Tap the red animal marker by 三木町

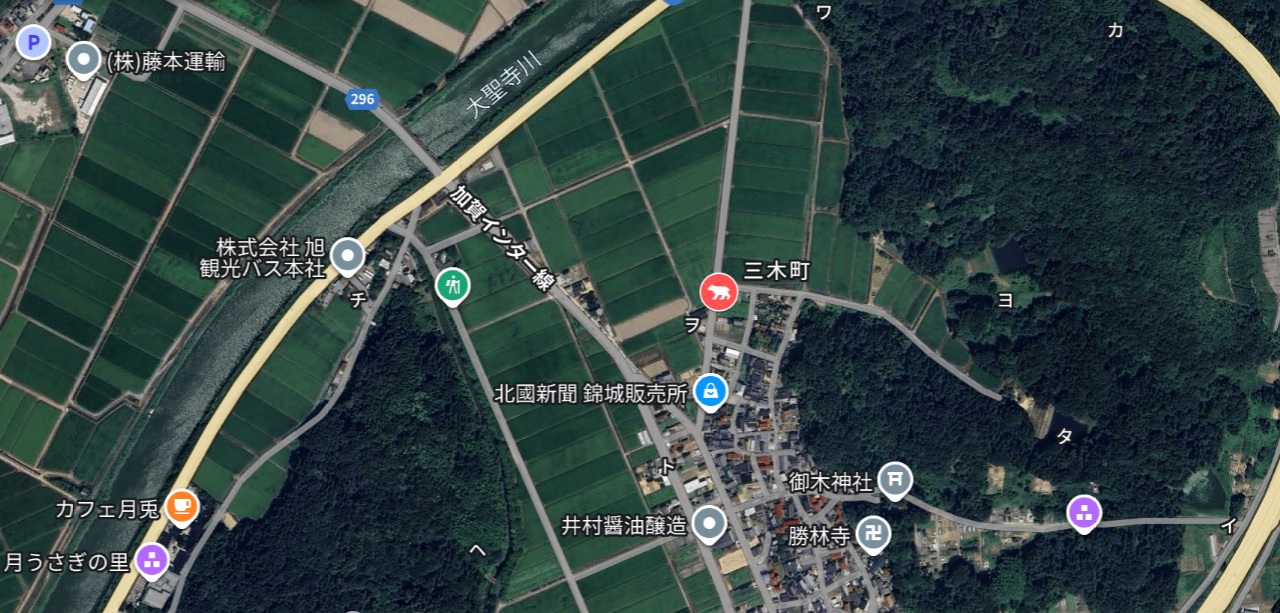coord(719,291)
